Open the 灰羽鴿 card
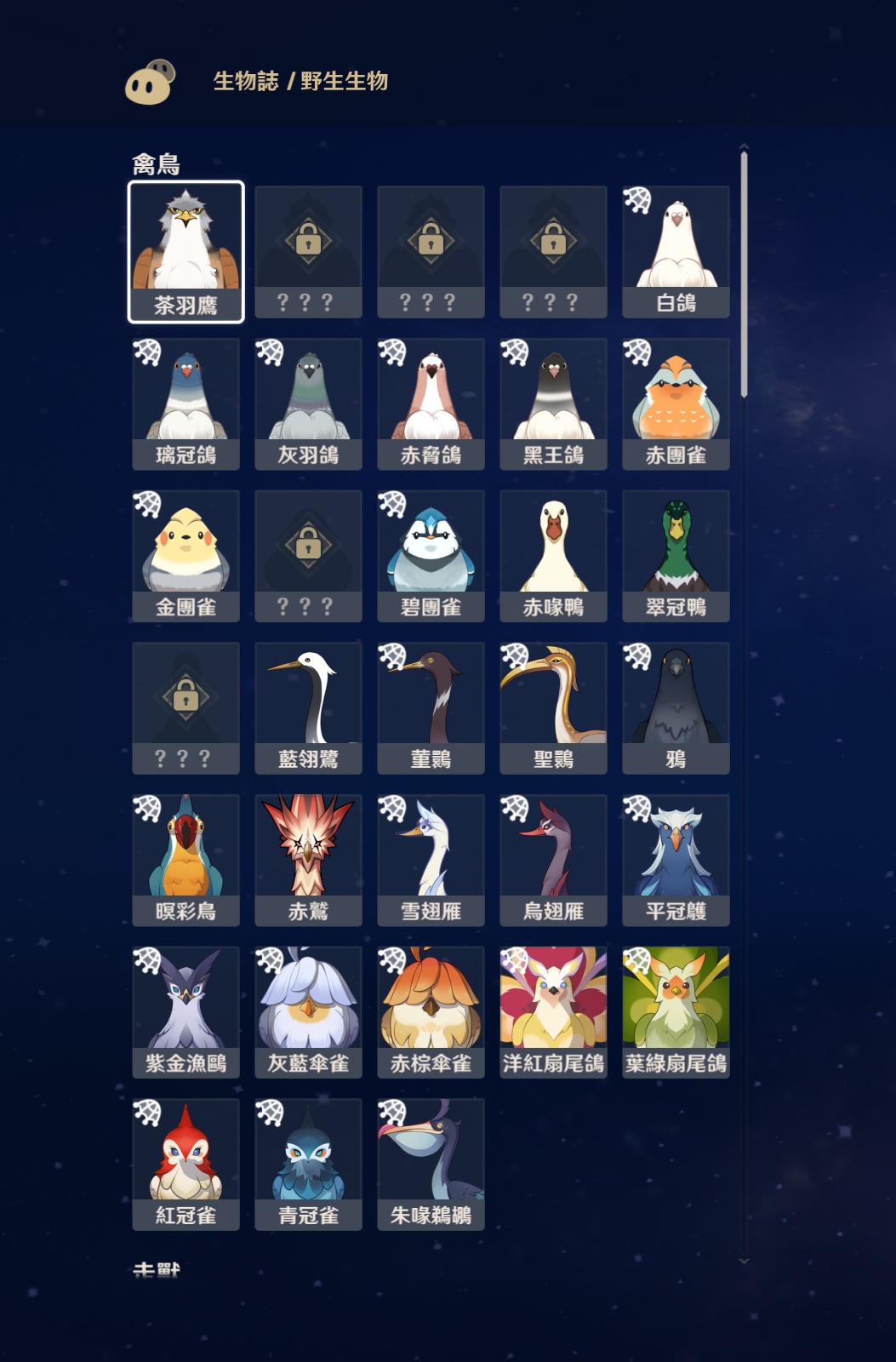 (308, 403)
